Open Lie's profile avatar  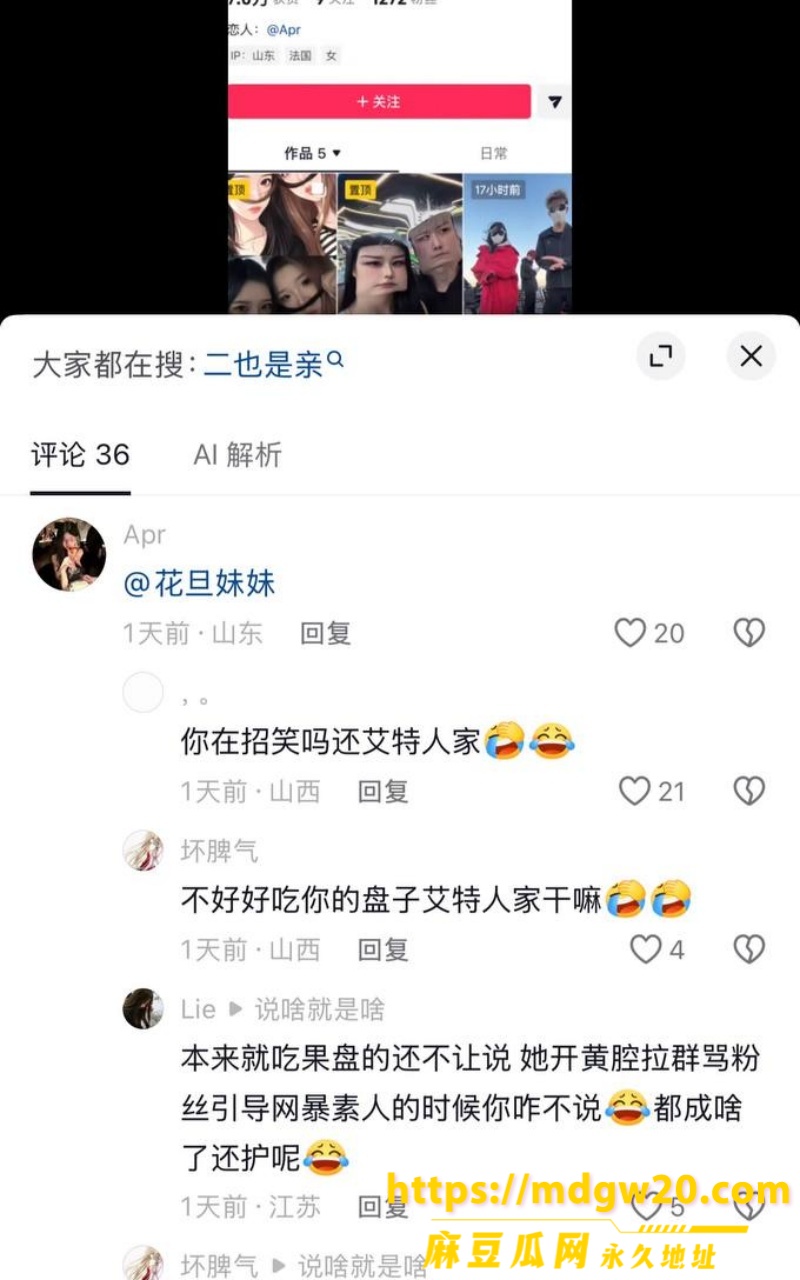click(x=143, y=1009)
